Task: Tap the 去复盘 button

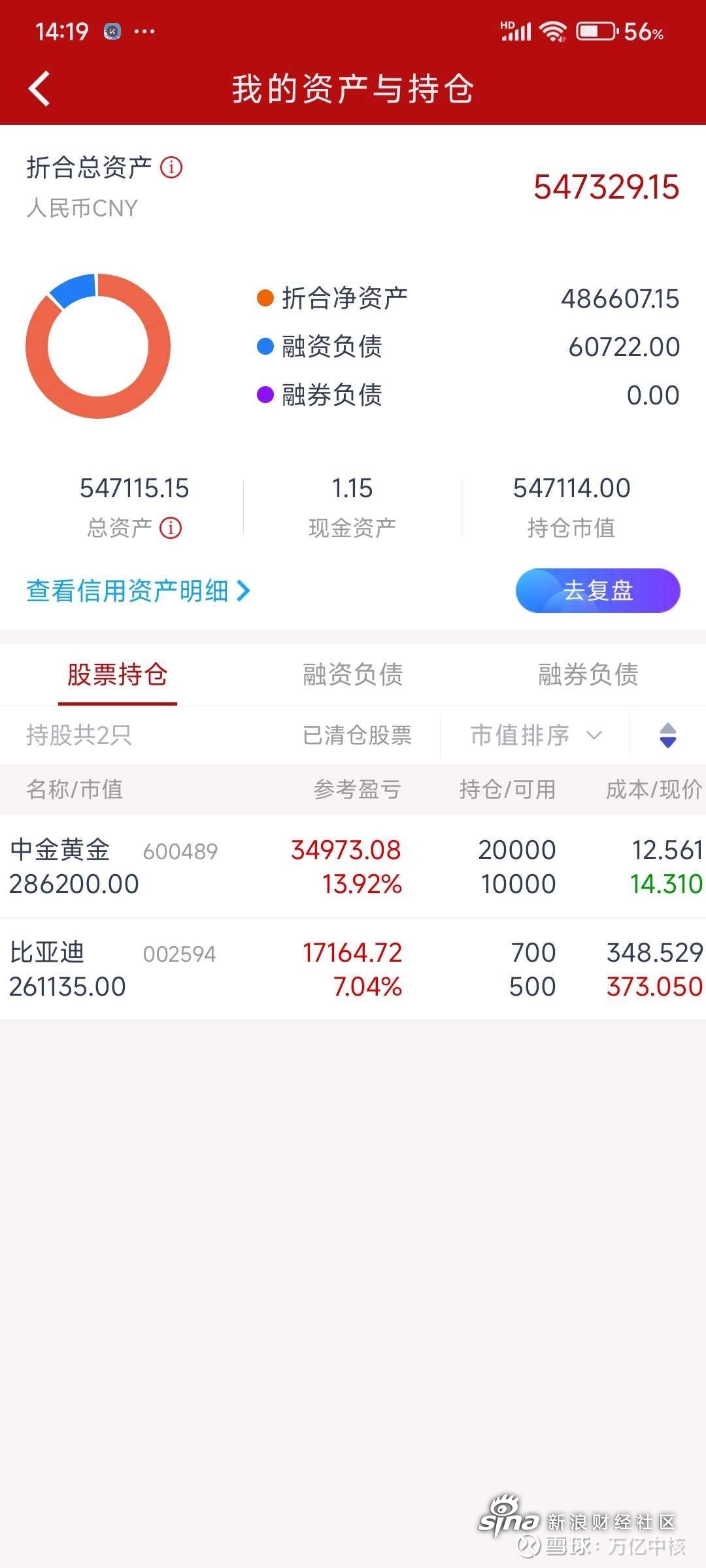Action: click(x=597, y=591)
